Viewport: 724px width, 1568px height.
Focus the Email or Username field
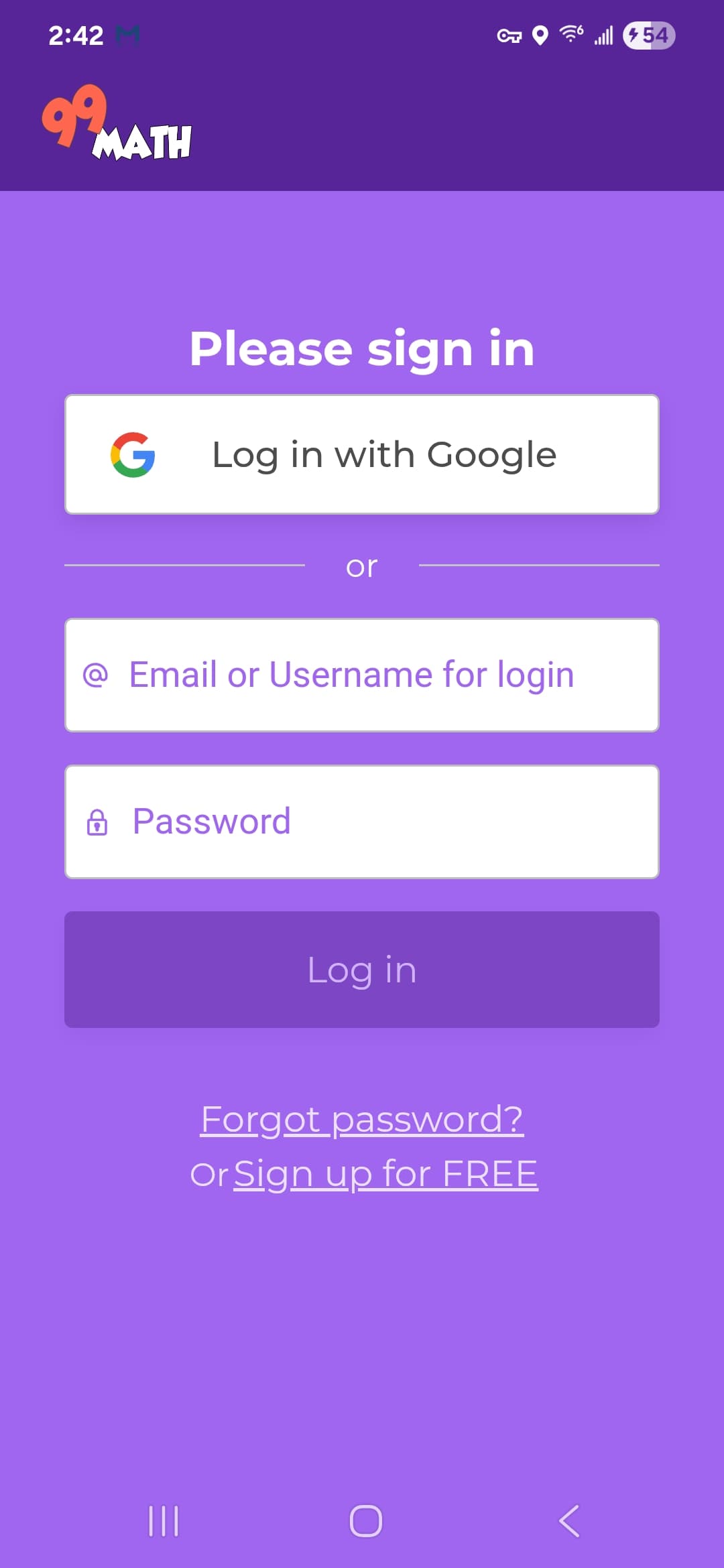(x=362, y=675)
